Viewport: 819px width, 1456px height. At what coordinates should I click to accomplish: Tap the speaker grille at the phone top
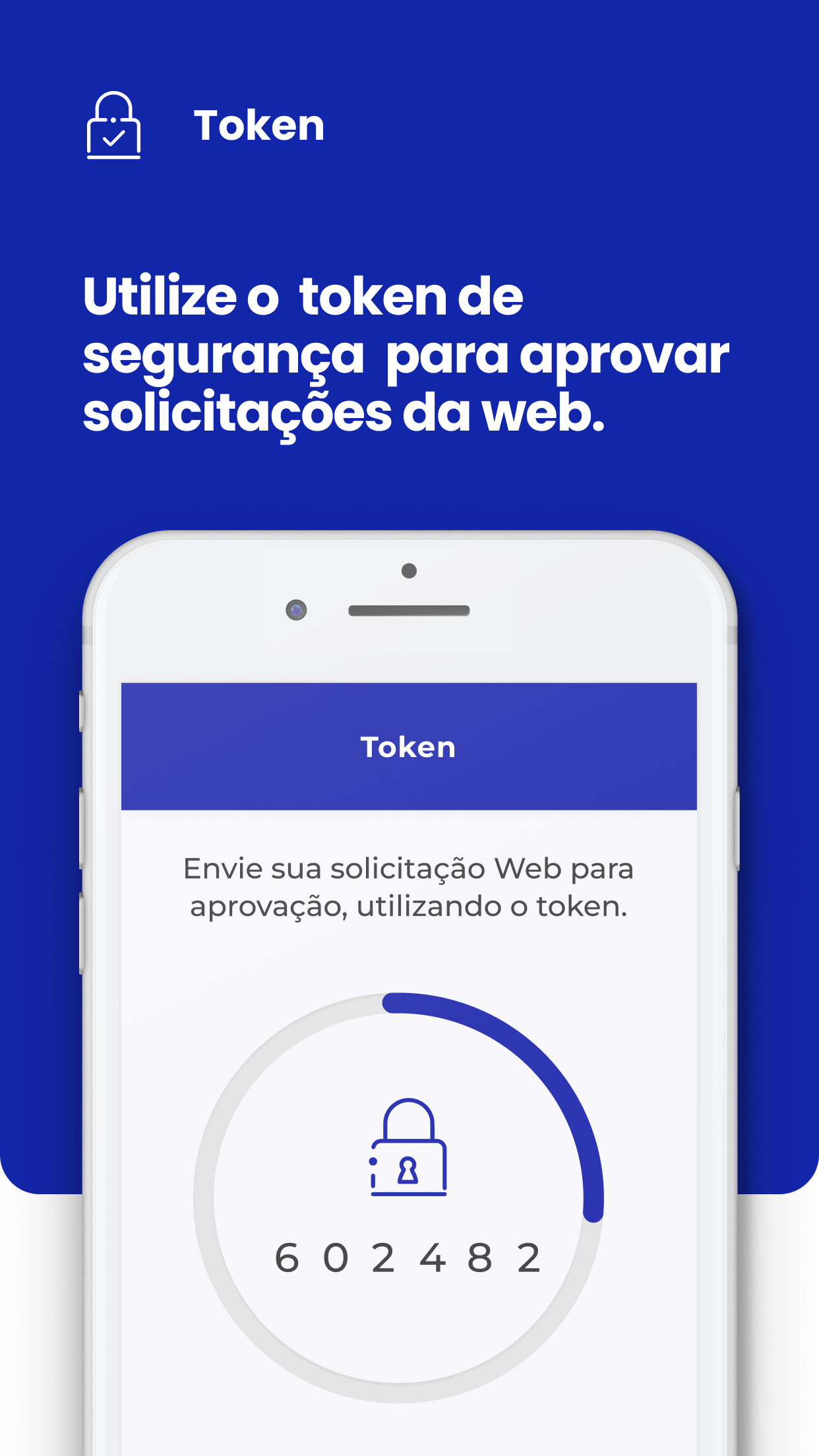pyautogui.click(x=409, y=610)
